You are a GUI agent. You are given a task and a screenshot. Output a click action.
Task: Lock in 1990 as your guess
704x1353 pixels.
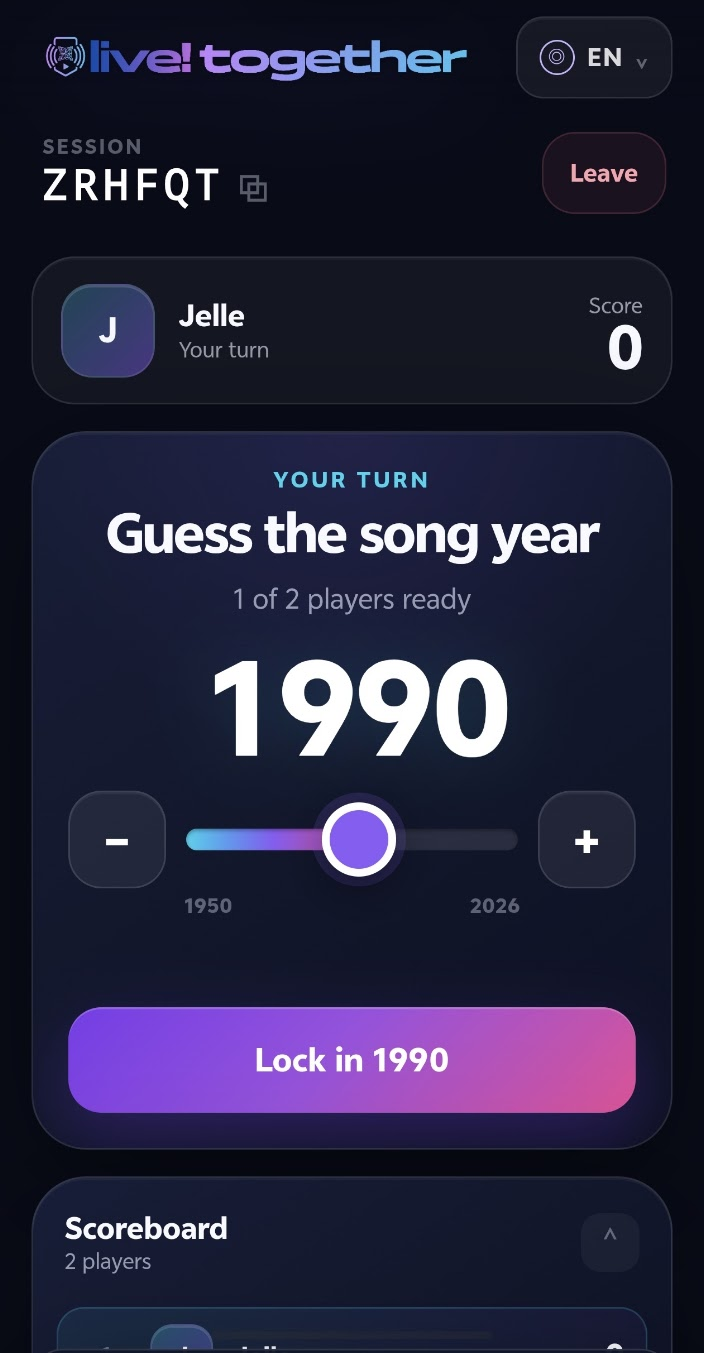click(352, 1060)
